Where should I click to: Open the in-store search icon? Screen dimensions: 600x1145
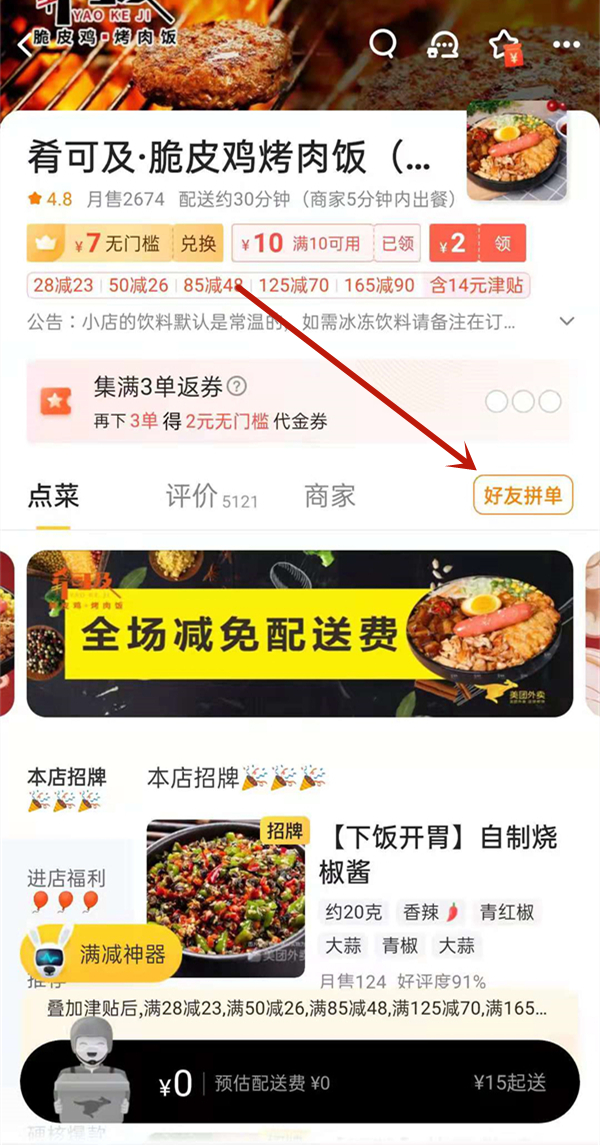click(x=383, y=45)
